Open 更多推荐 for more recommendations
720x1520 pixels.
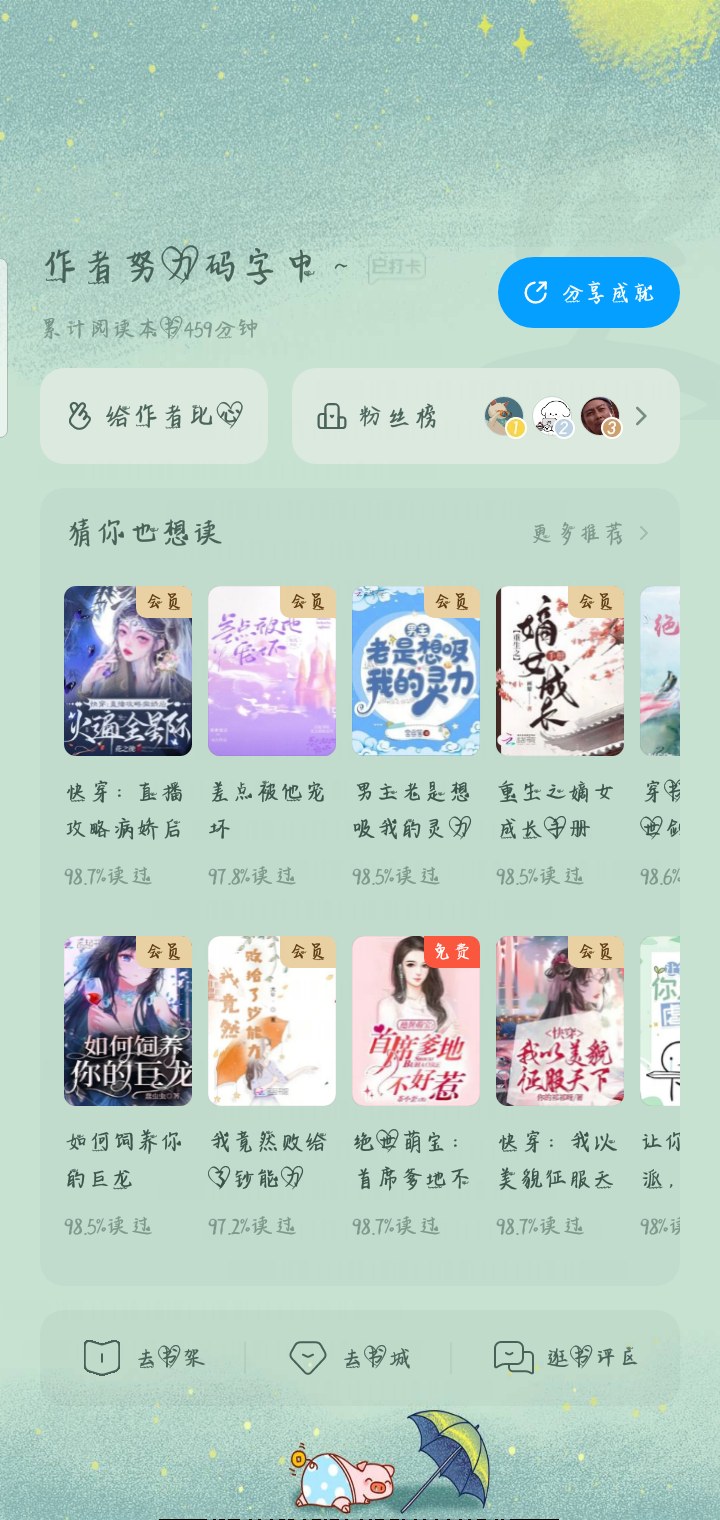coord(591,533)
